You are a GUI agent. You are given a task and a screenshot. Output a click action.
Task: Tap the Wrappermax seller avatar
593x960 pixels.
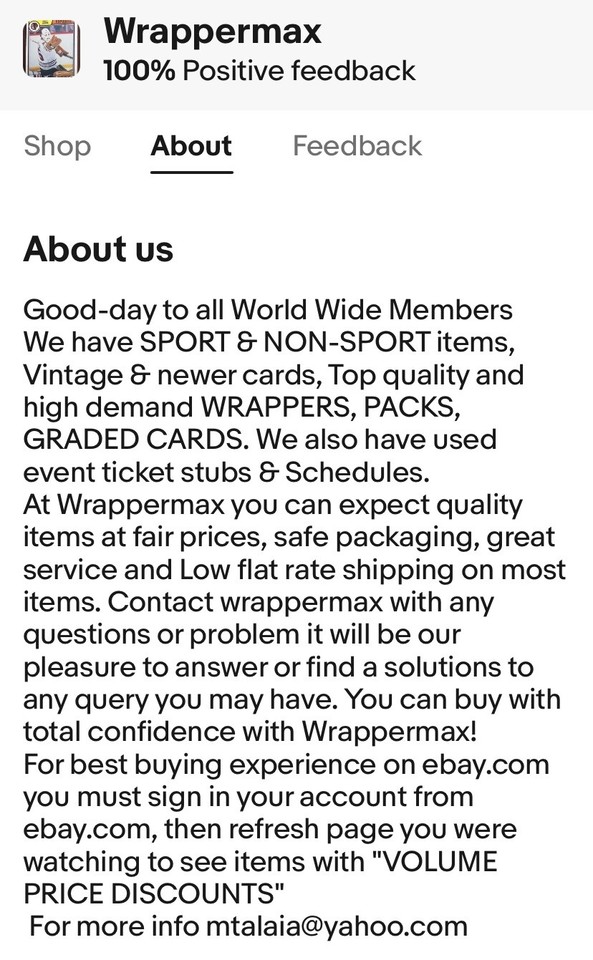(52, 48)
